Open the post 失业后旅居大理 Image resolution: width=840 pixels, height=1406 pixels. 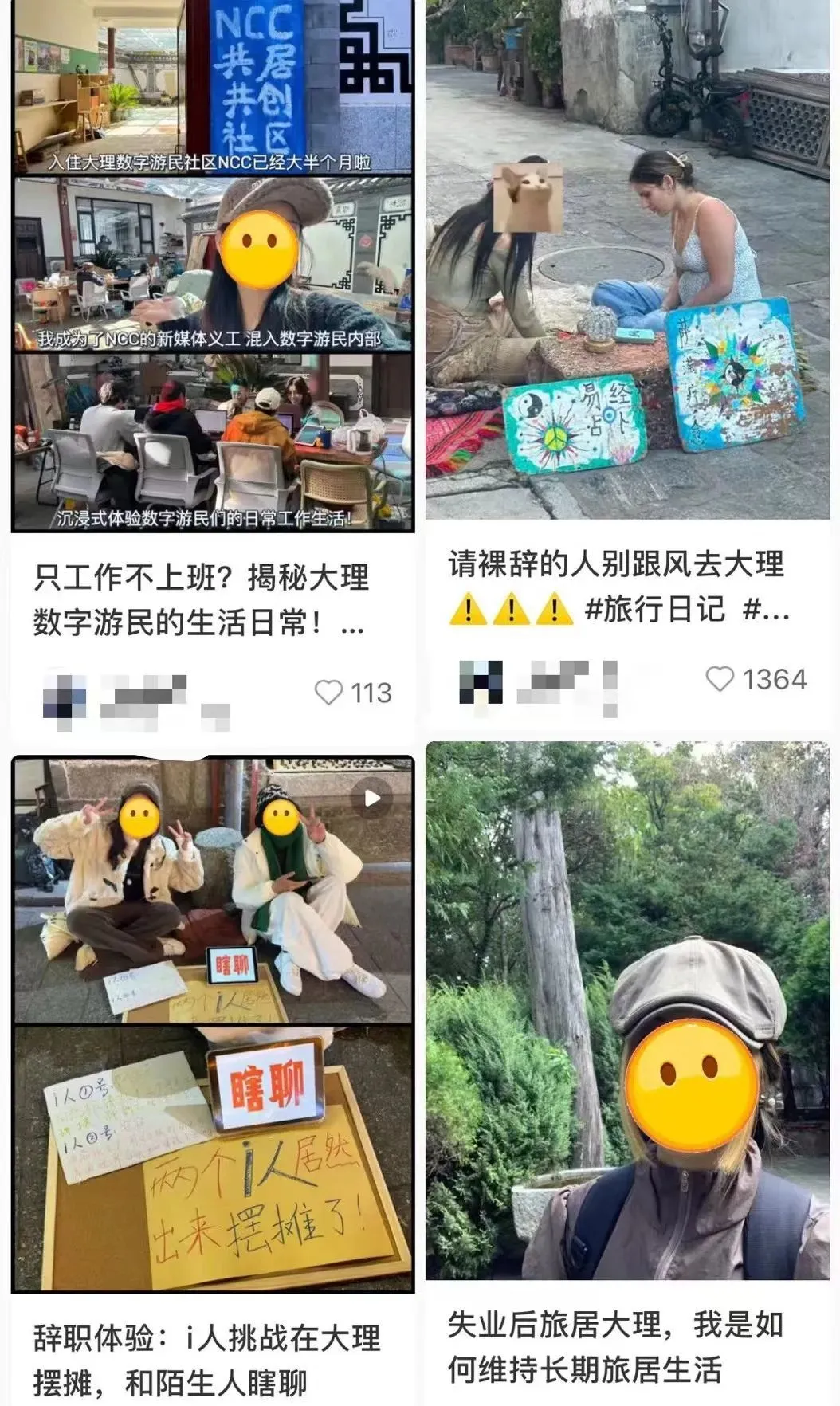(615, 1346)
